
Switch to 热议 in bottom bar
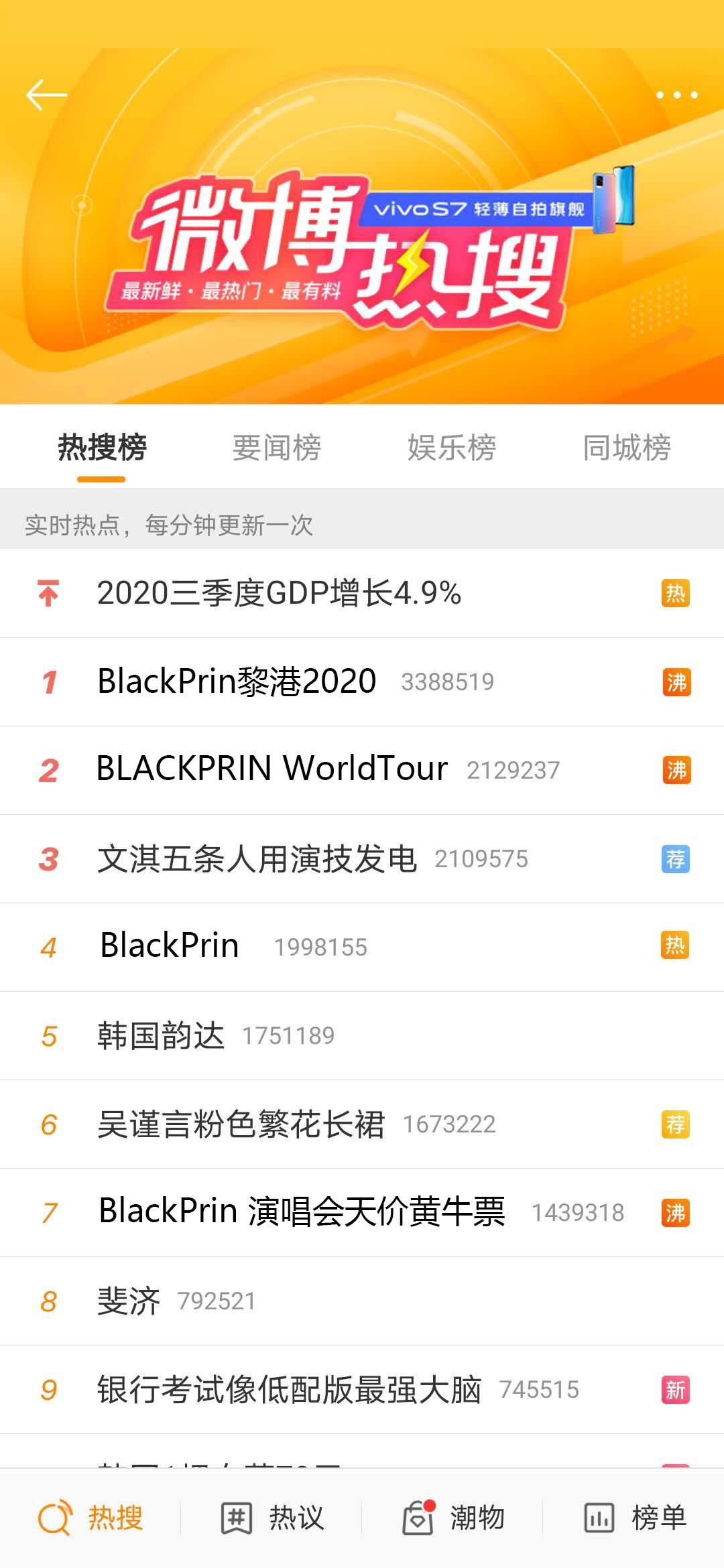pos(272,1518)
